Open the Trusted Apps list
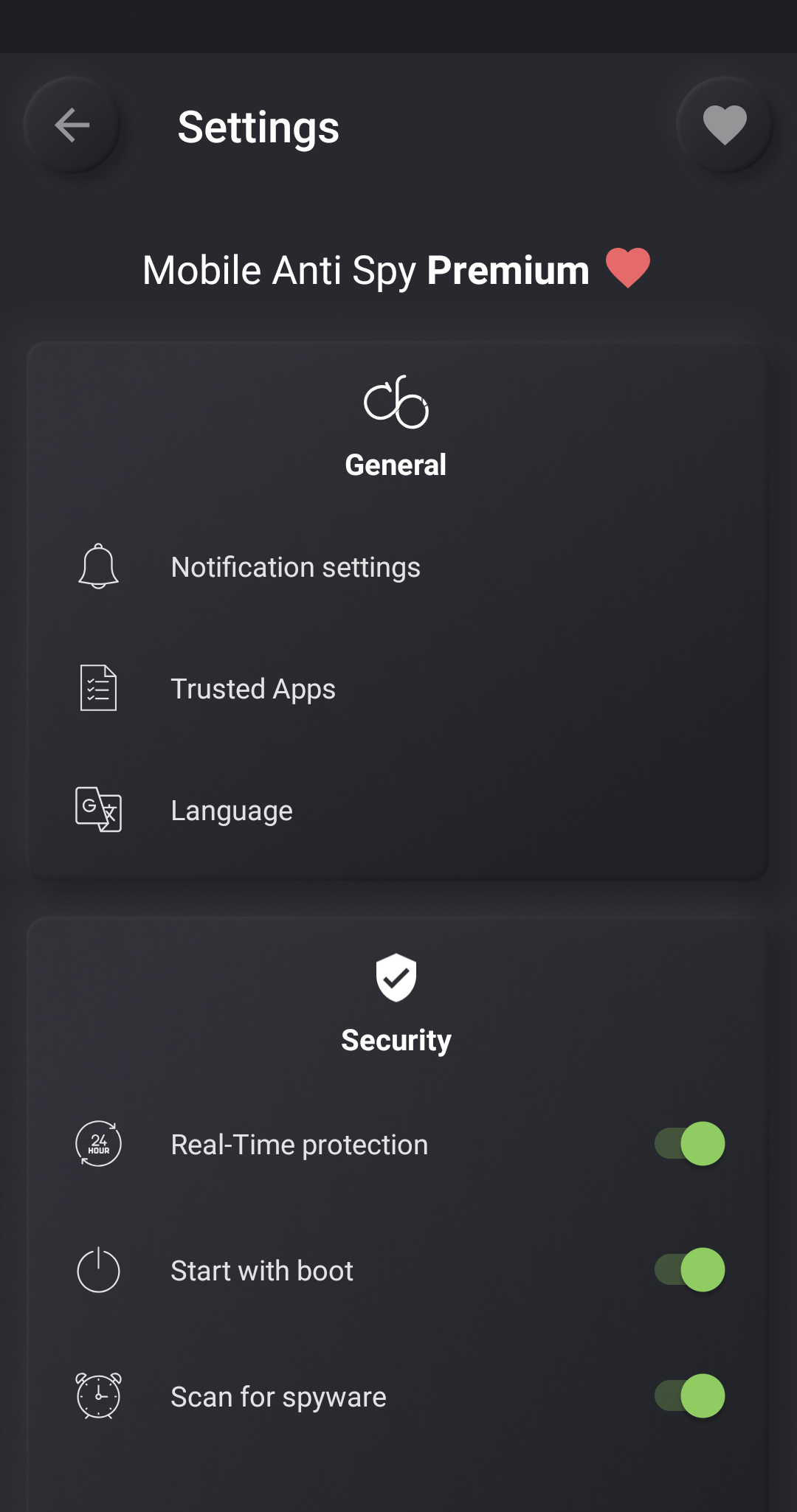The height and width of the screenshot is (1512, 797). 398,689
